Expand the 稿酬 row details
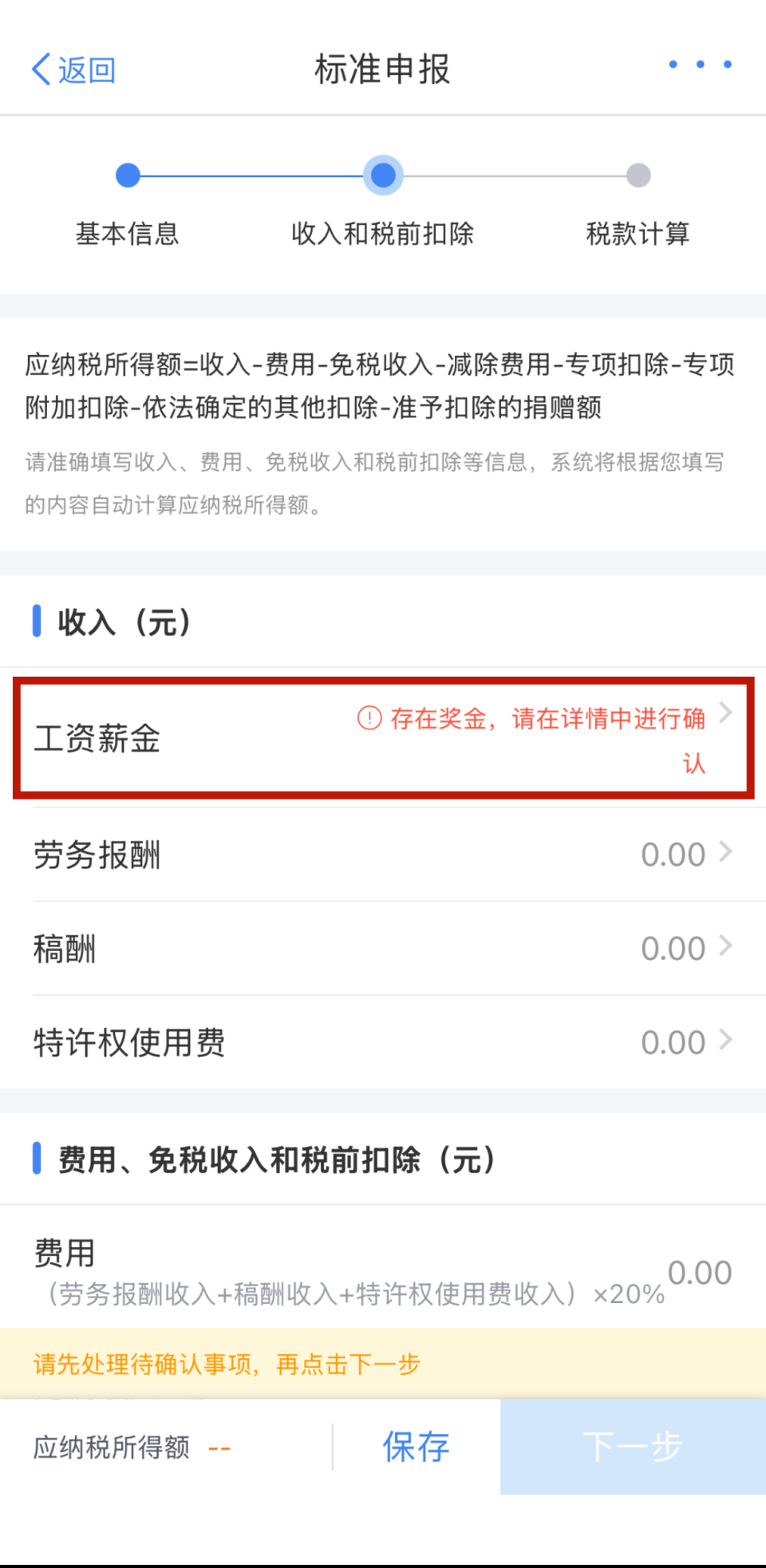The height and width of the screenshot is (1568, 766). (x=725, y=947)
